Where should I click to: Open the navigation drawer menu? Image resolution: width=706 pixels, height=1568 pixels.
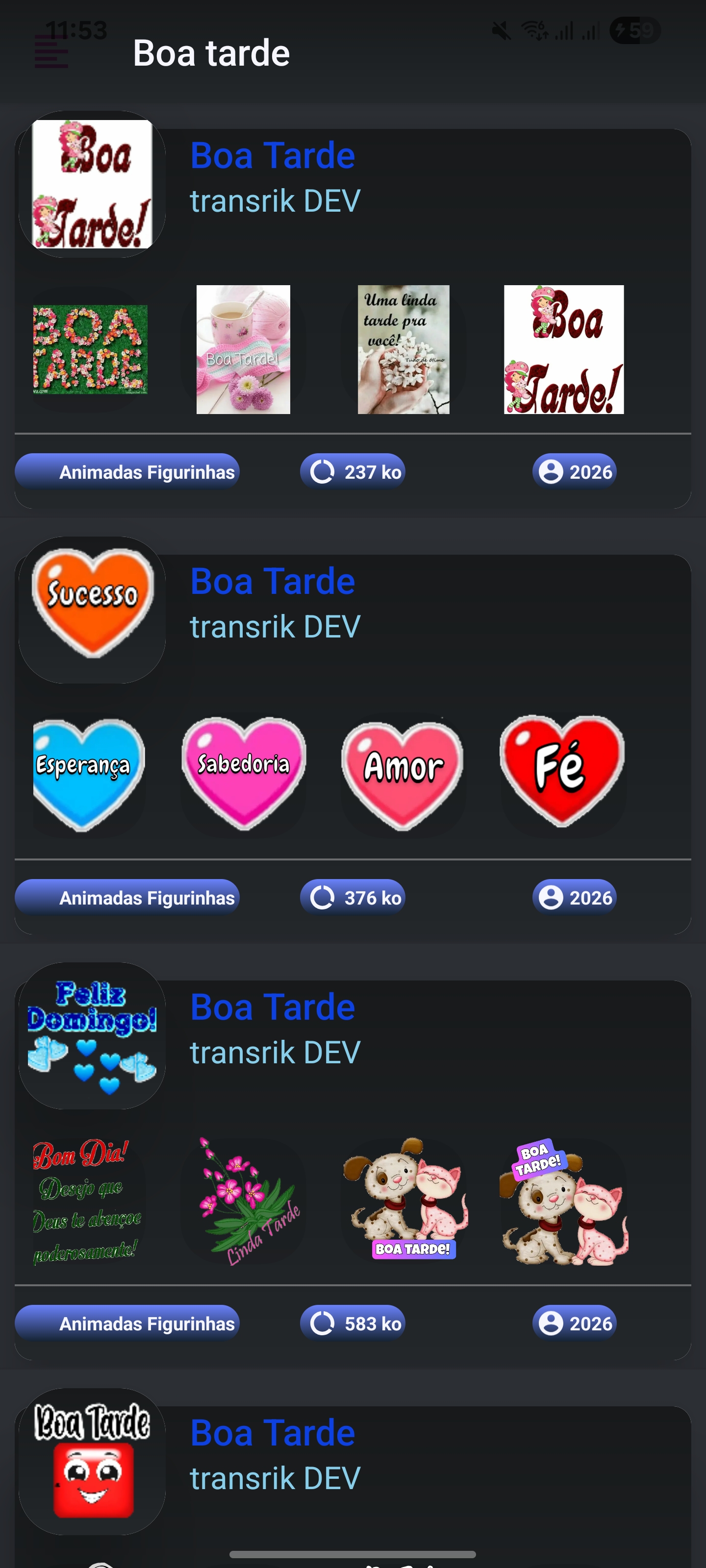51,52
